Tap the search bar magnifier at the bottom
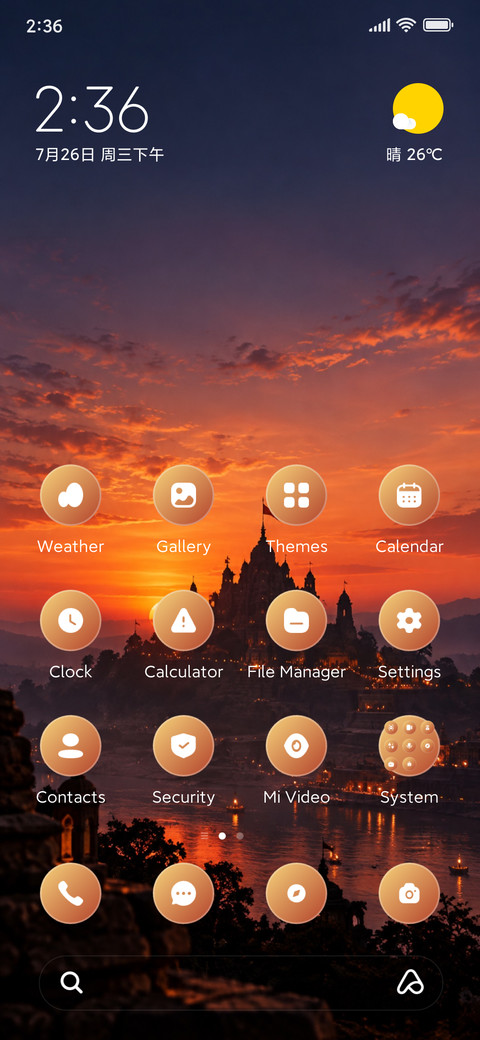The image size is (480, 1040). point(72,982)
